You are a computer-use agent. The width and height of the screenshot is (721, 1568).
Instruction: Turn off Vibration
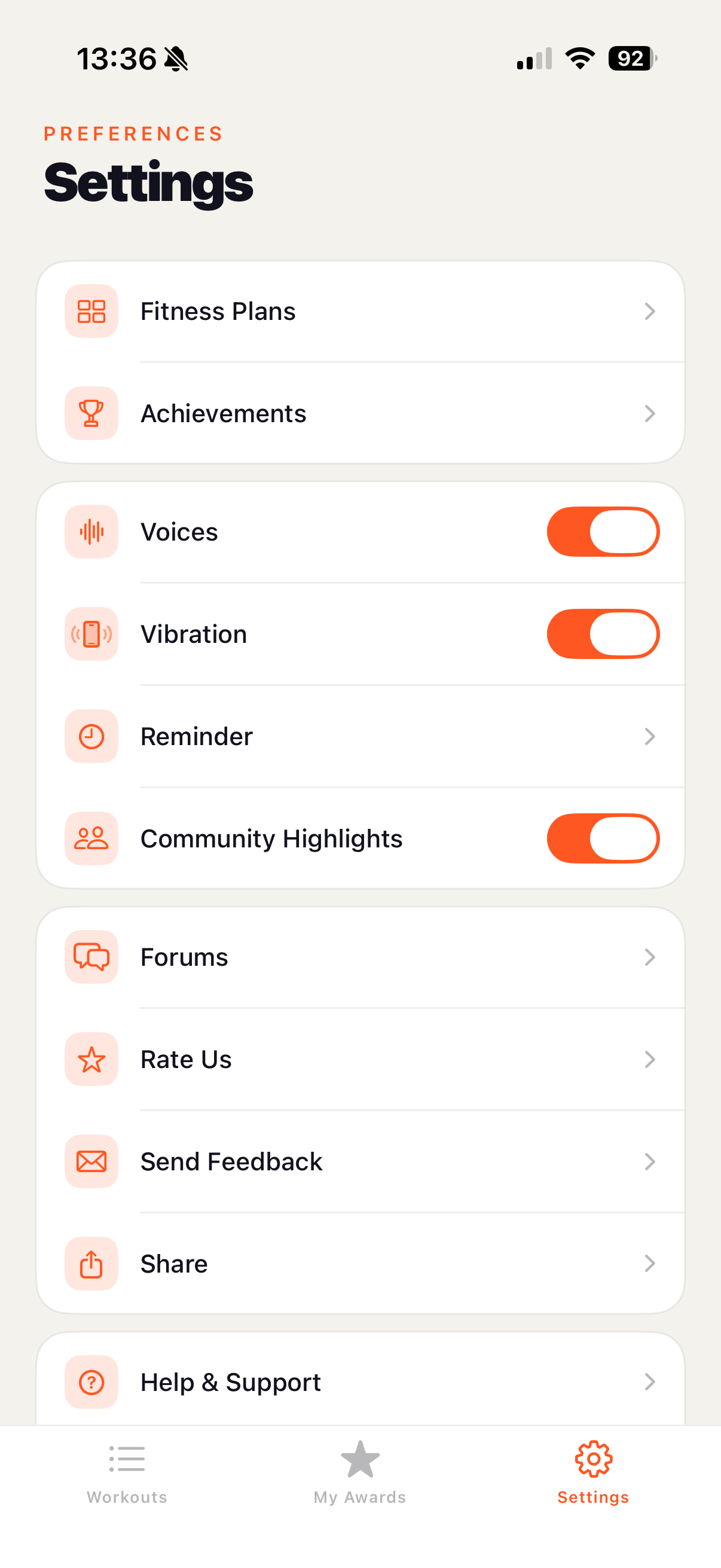[x=603, y=633]
